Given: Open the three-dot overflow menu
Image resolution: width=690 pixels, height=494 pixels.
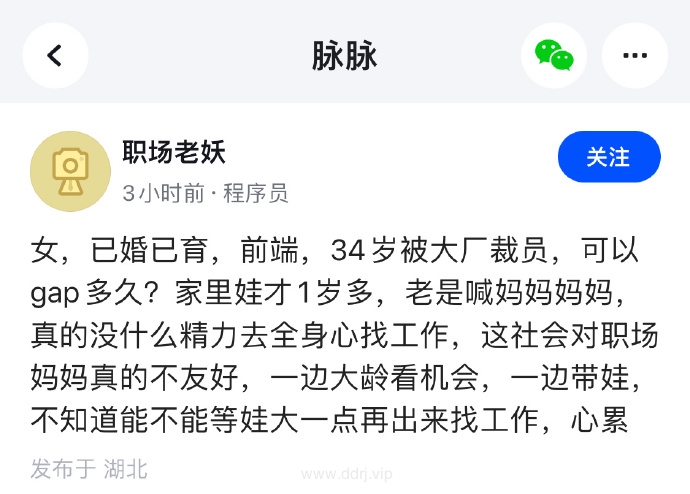Looking at the screenshot, I should coord(635,55).
